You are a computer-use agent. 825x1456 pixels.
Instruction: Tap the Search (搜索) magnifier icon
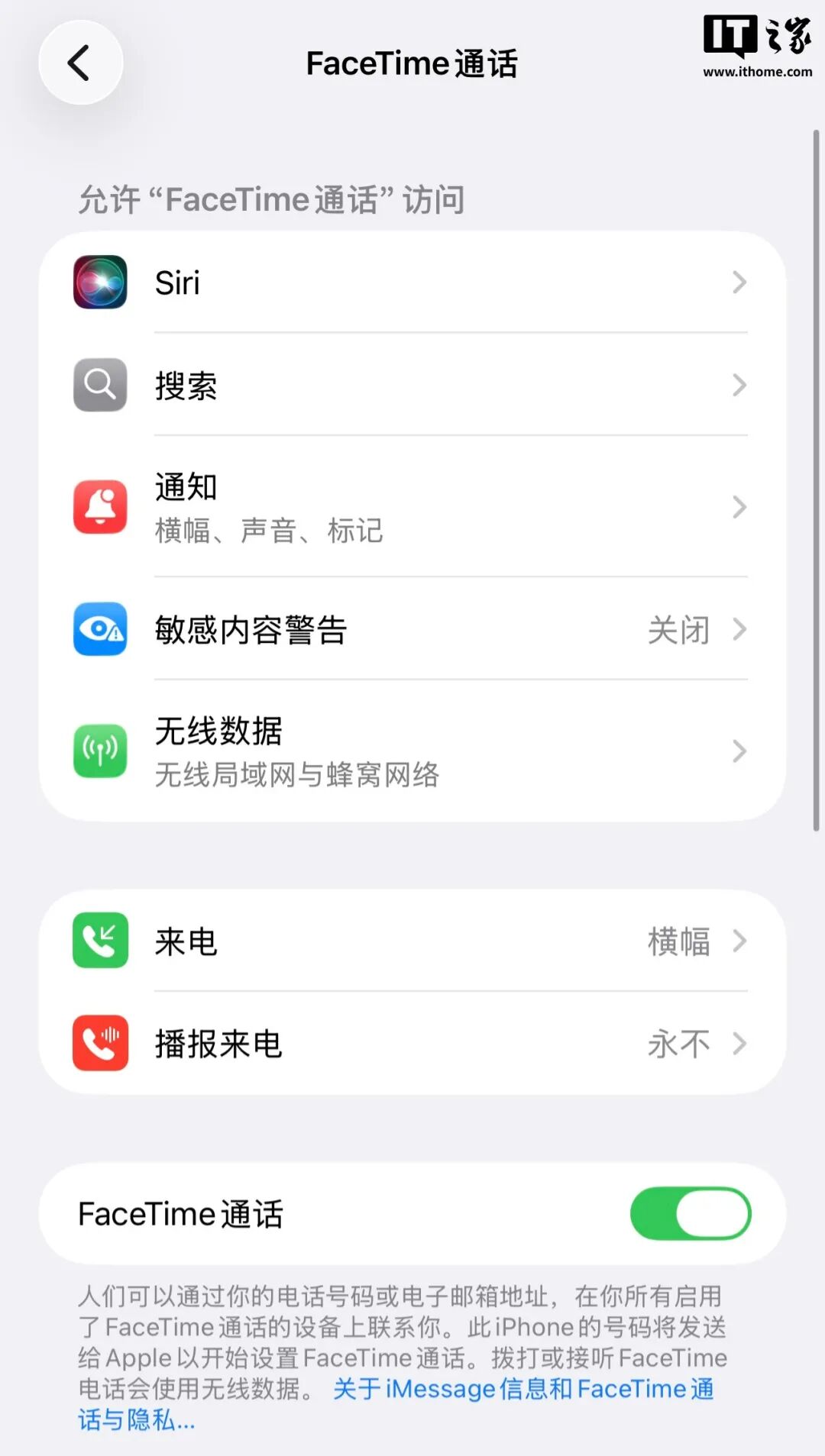(99, 385)
